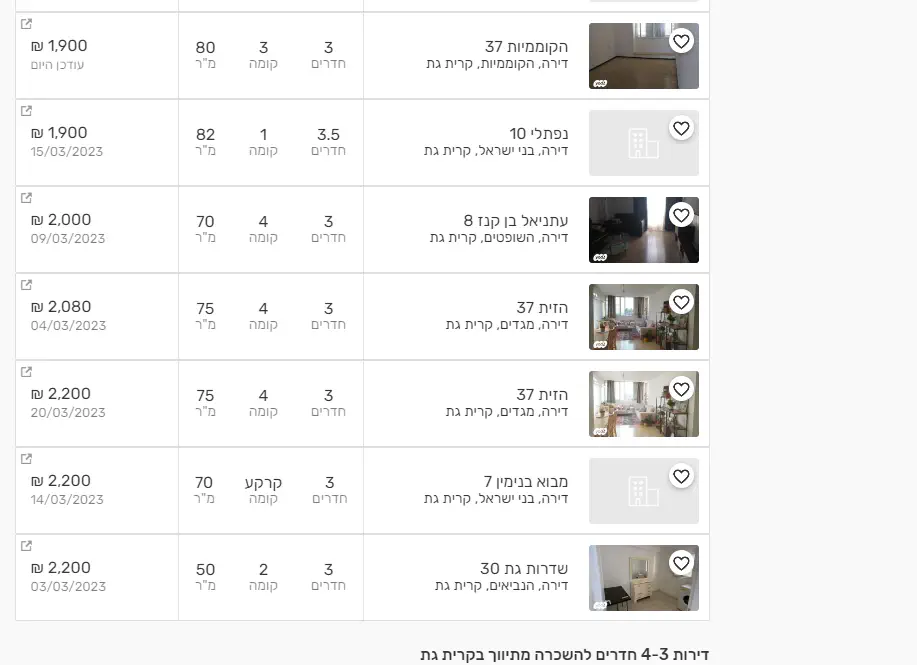Heart the הזית 37 listing dated 20/03/2023

681,389
